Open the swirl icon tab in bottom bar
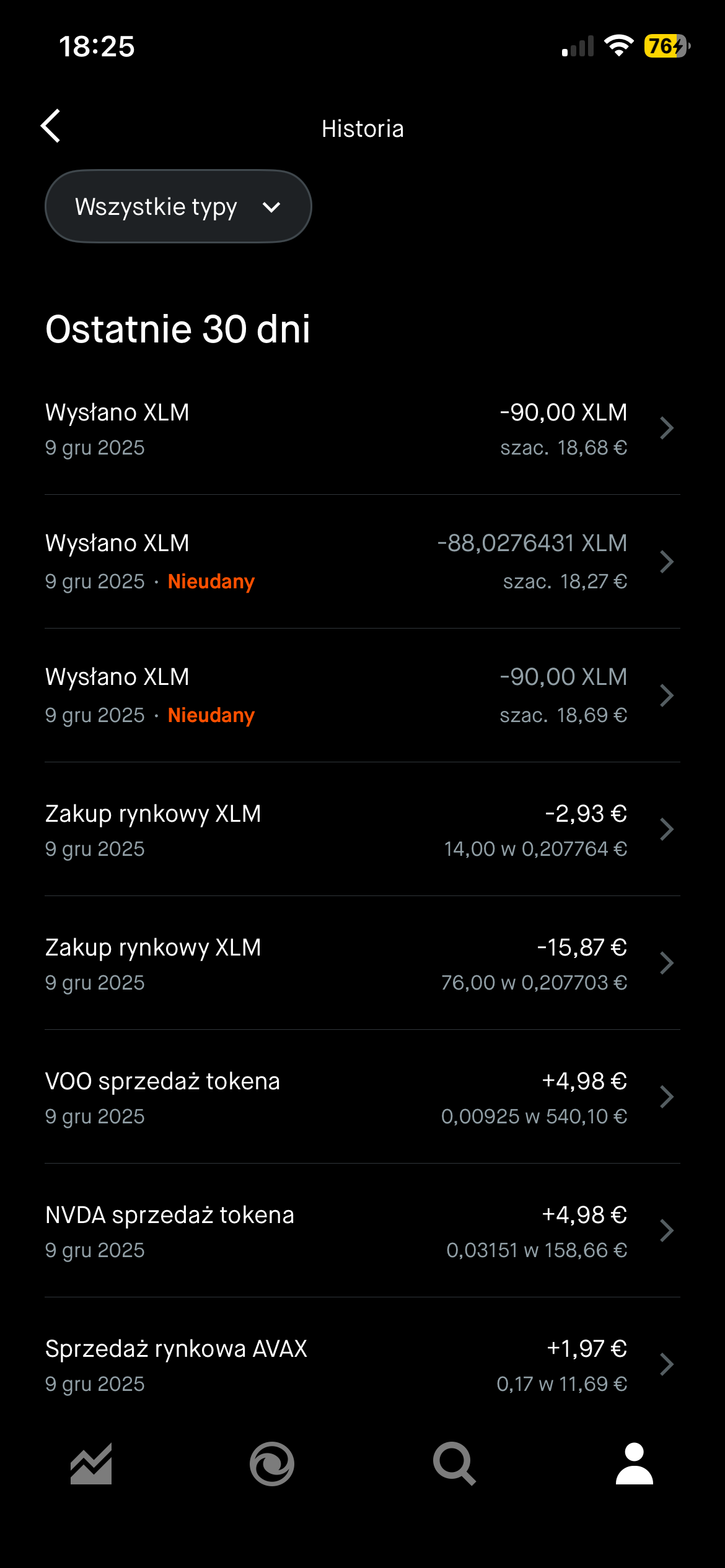Viewport: 725px width, 1568px height. pyautogui.click(x=272, y=1464)
